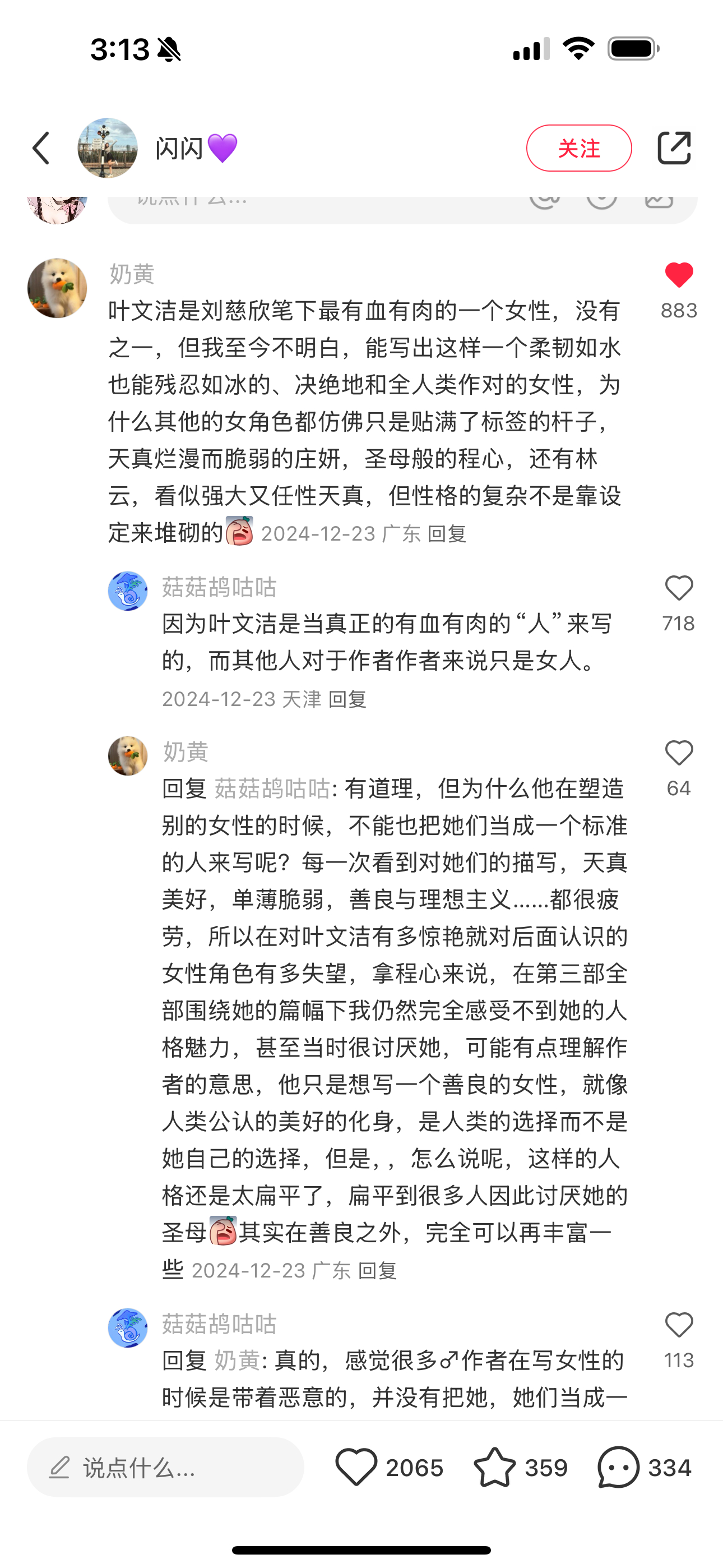Open the comments icon showing 334
This screenshot has height=1568, width=723.
(x=618, y=1468)
